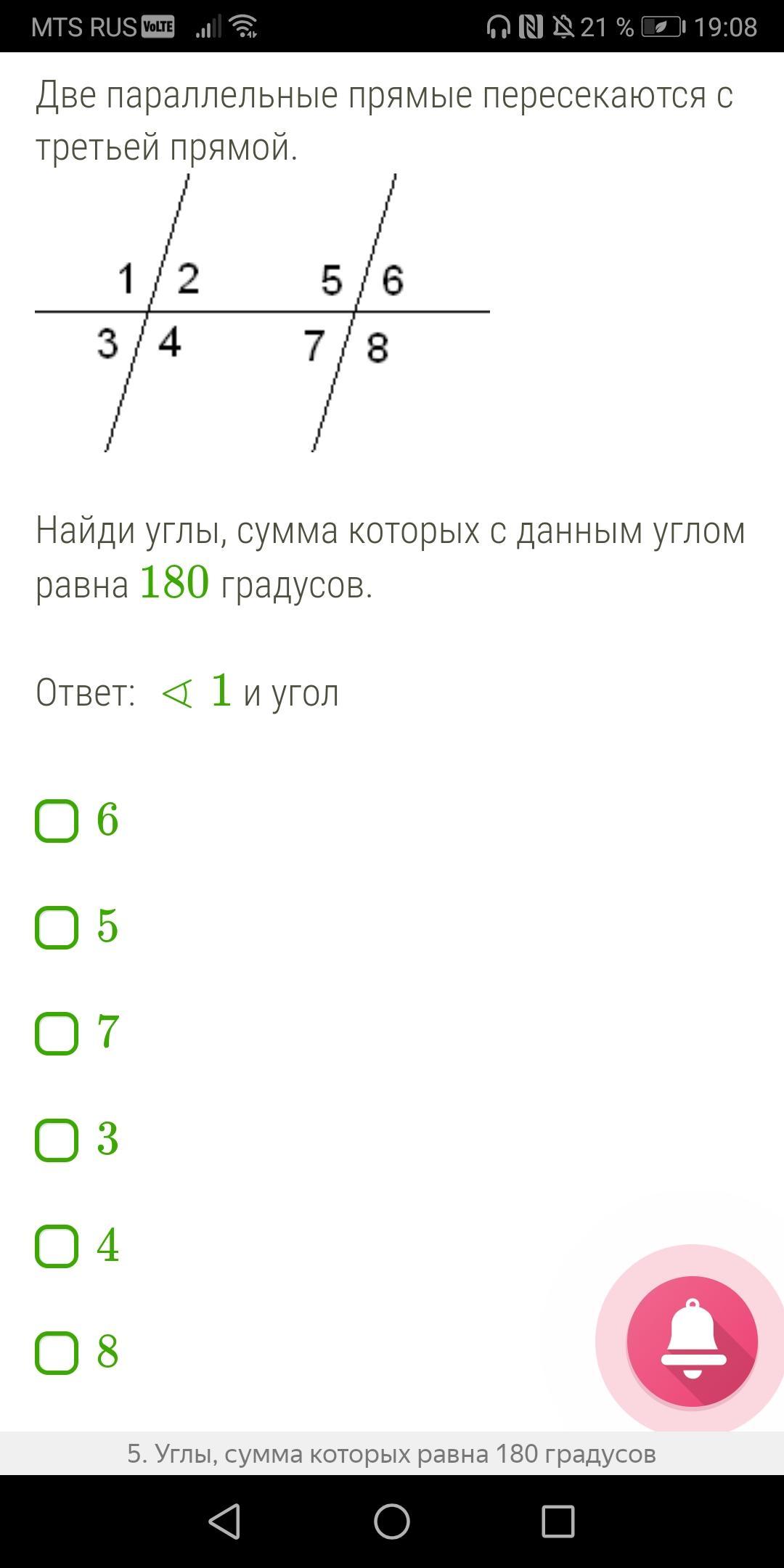The image size is (784, 1568).
Task: Tap the system home button
Action: click(392, 1522)
